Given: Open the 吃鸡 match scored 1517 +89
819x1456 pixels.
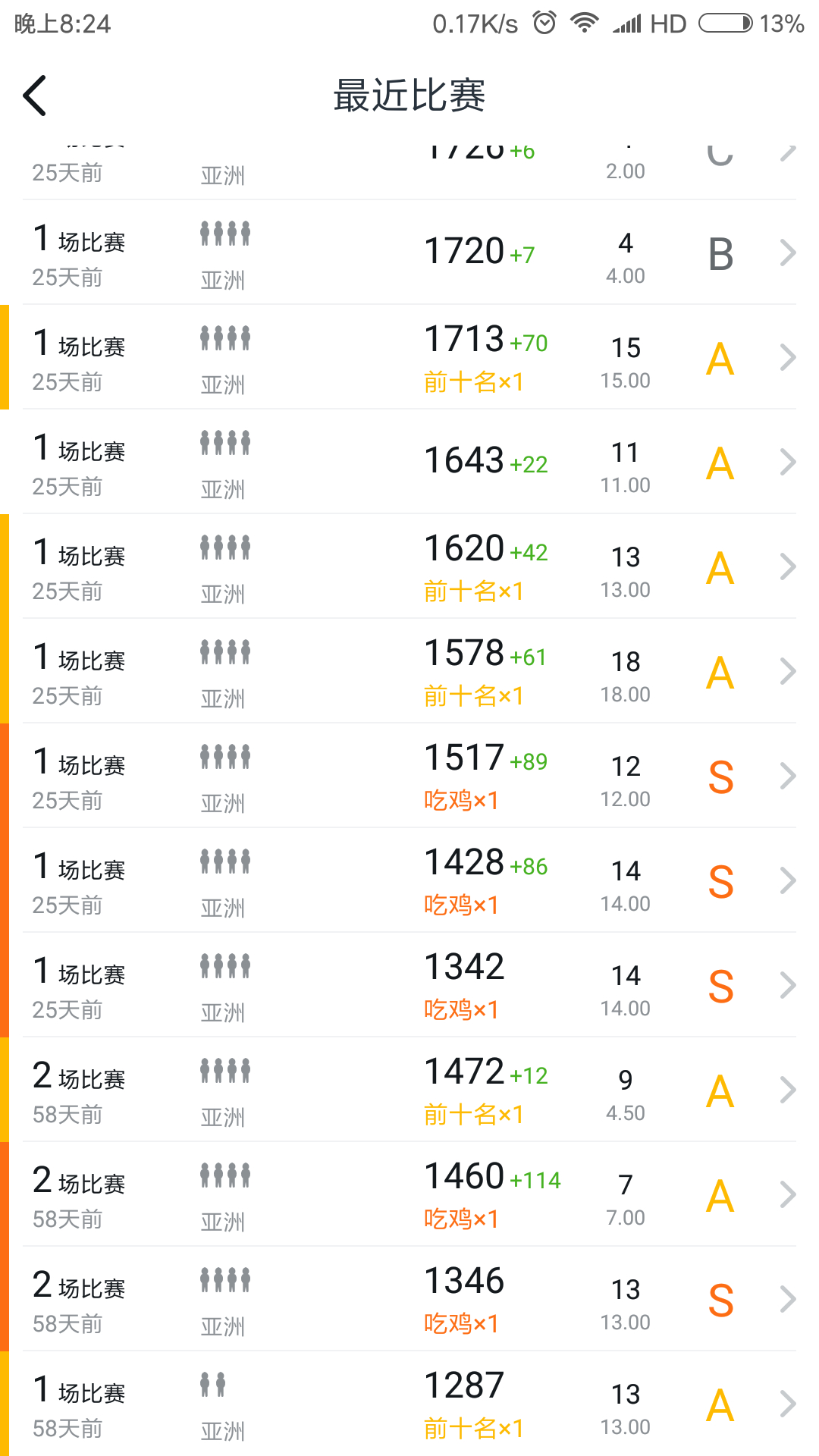Looking at the screenshot, I should click(409, 776).
